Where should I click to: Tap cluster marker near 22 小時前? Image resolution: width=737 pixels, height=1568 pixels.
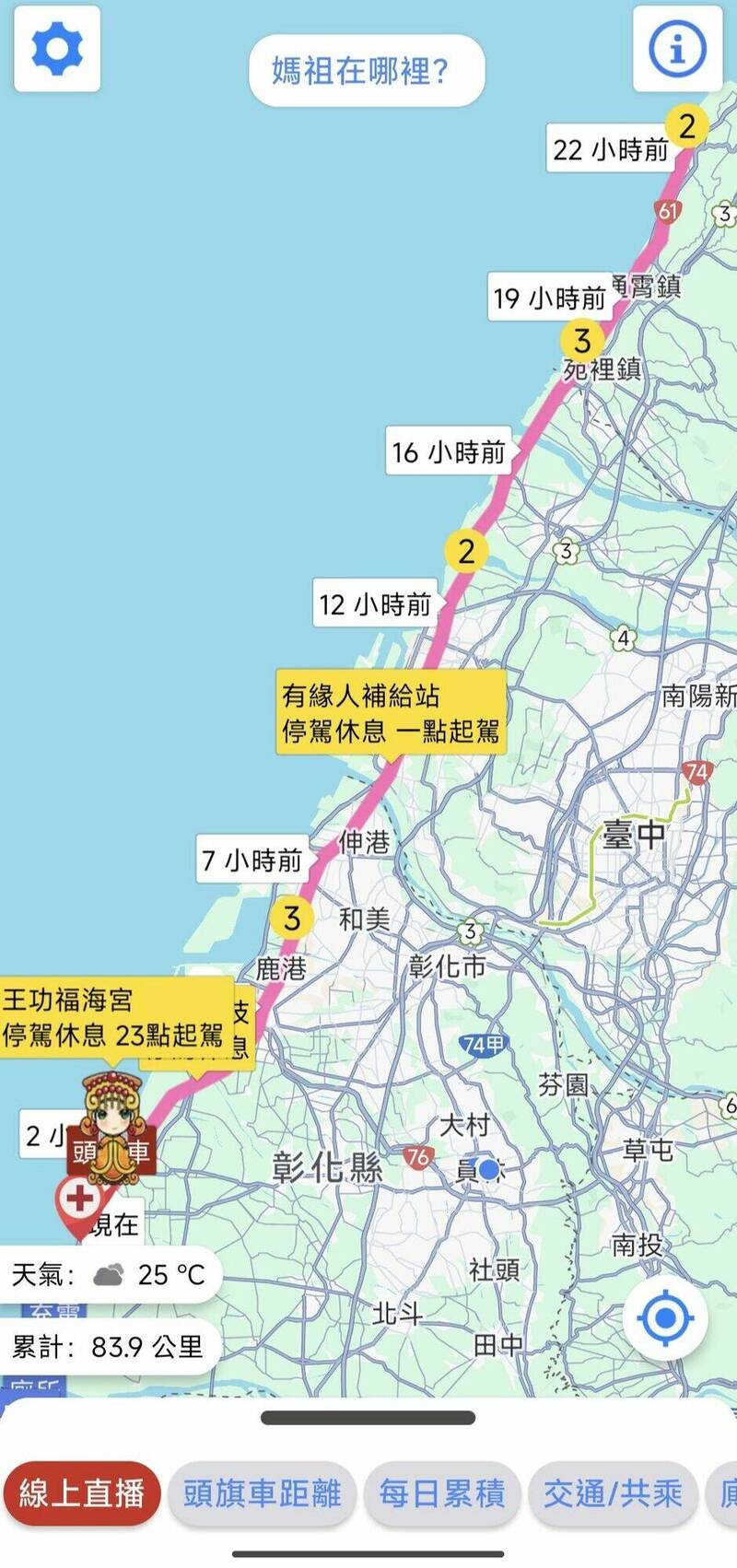[x=686, y=125]
